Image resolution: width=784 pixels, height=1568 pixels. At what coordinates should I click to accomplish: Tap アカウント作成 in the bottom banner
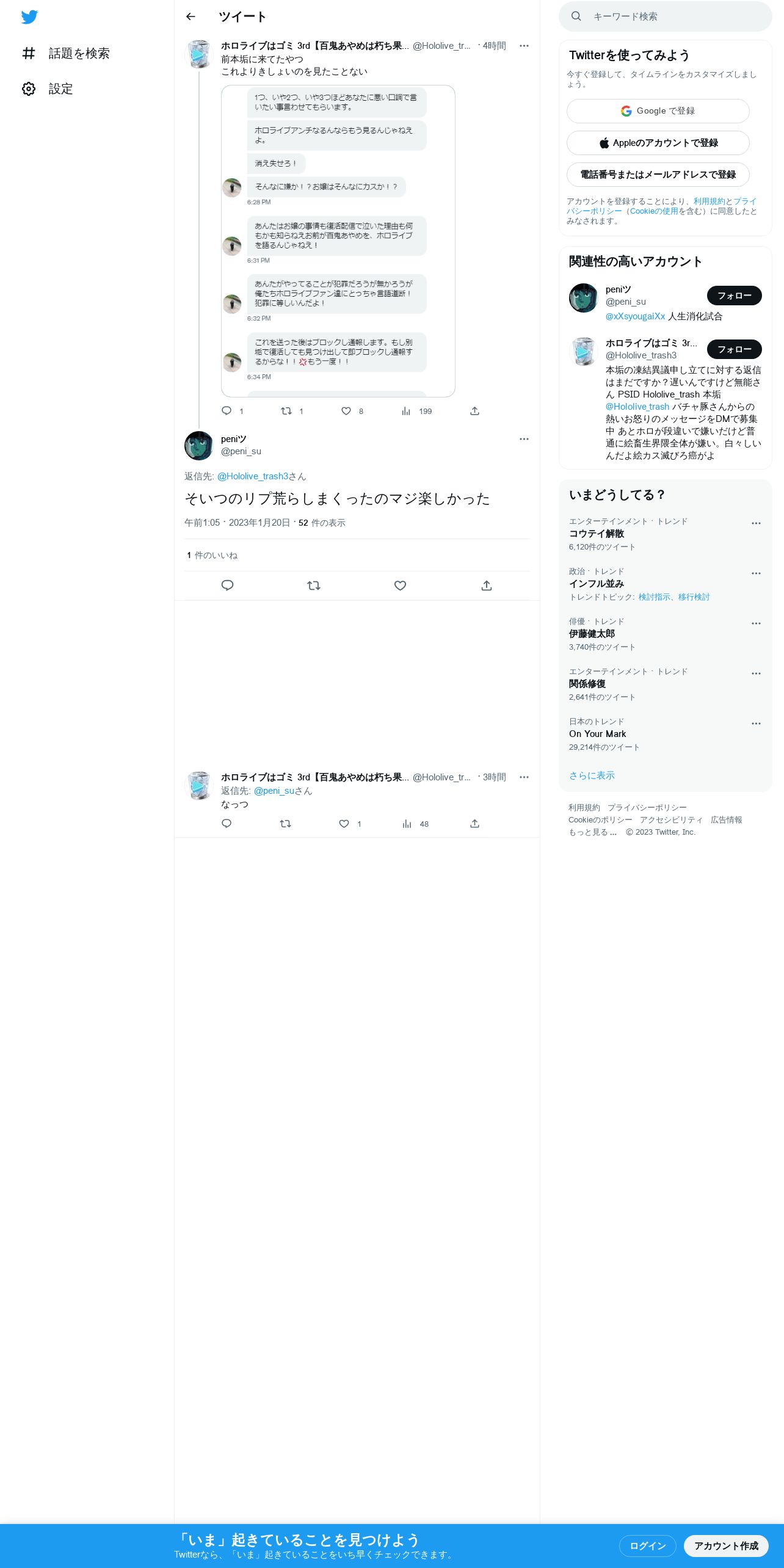pyautogui.click(x=726, y=1546)
